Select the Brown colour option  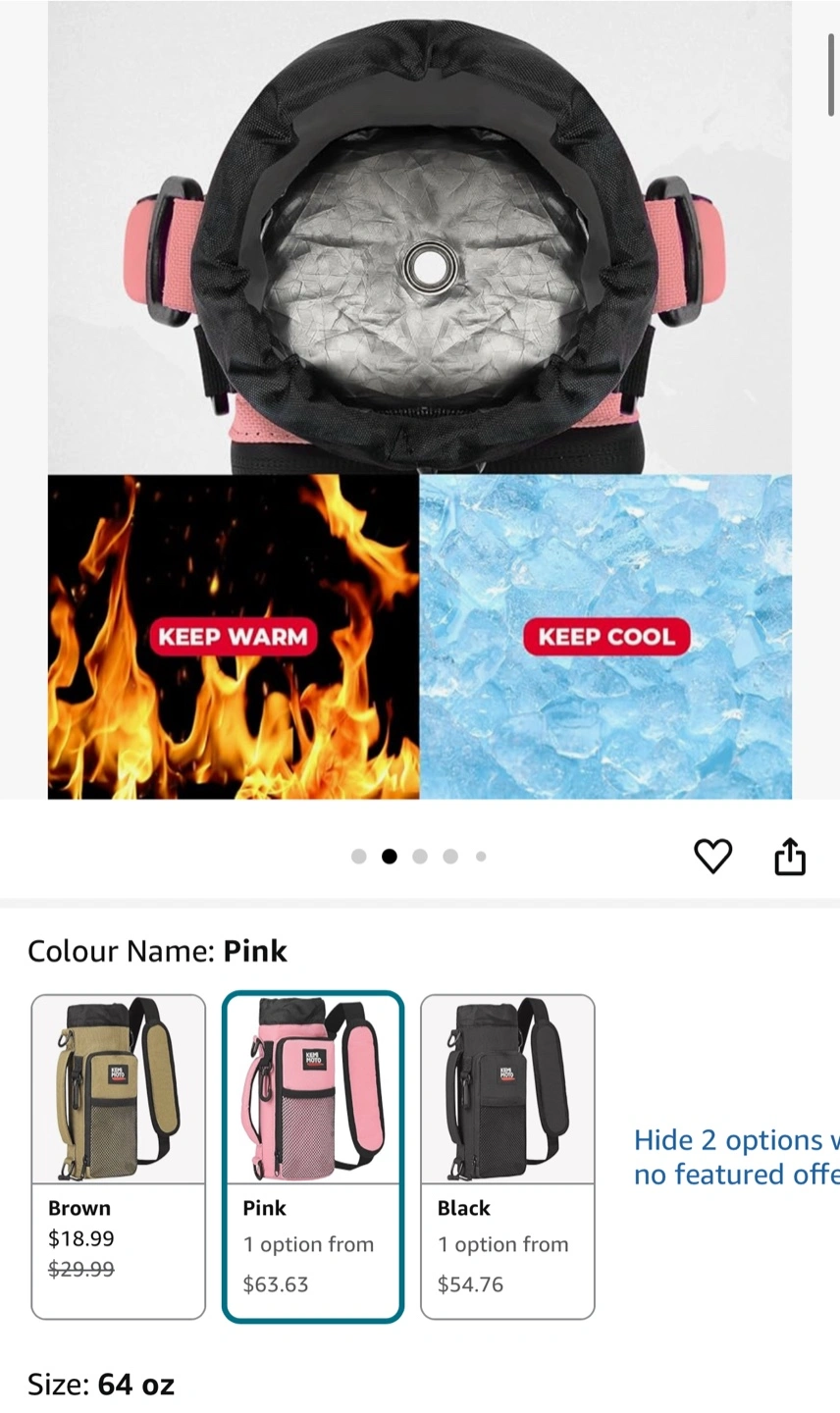click(x=118, y=1157)
